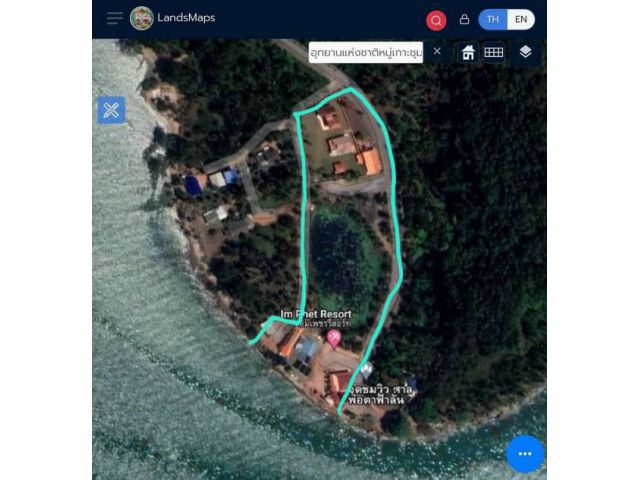Screen dimensions: 640x480
Task: Open the house icon tool
Action: (x=468, y=53)
